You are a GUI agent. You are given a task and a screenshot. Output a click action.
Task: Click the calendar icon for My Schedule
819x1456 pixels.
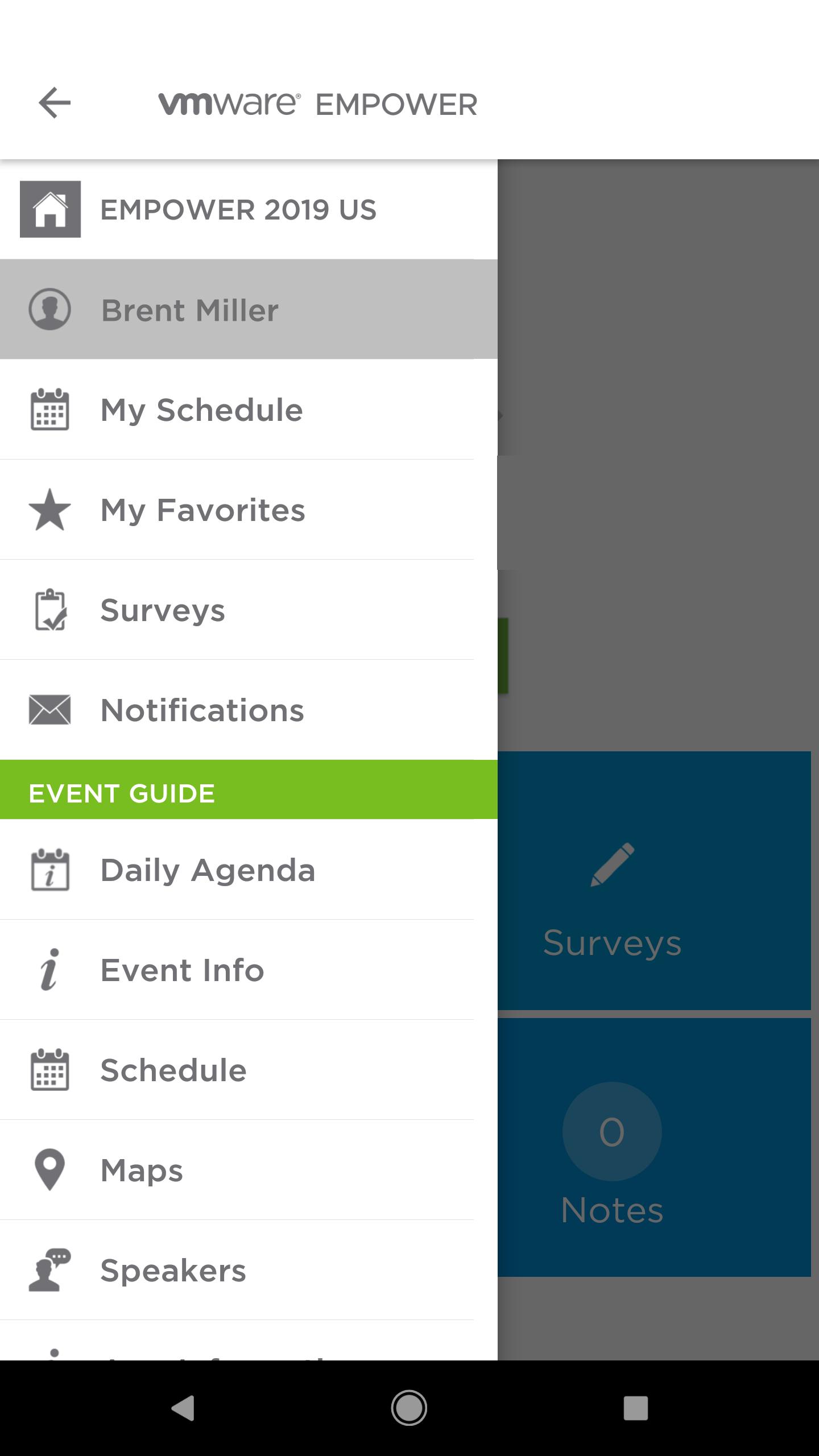[x=51, y=409]
